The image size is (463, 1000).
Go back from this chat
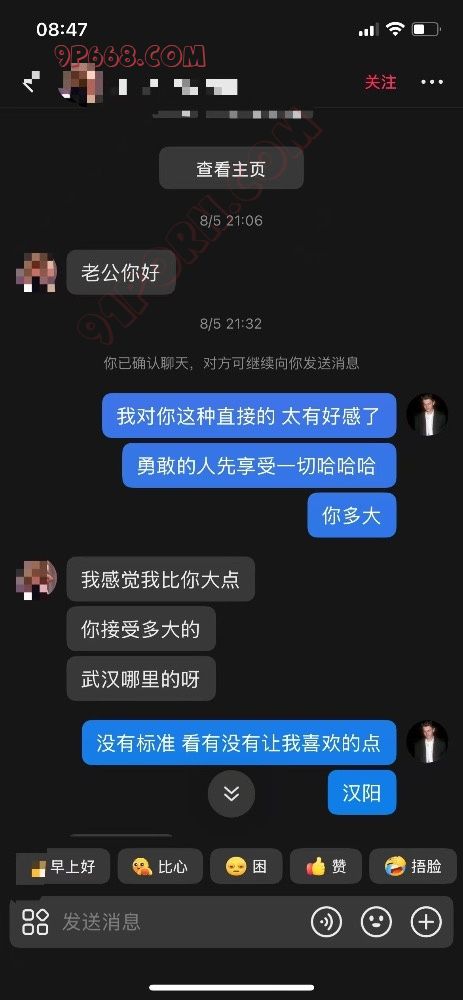(x=31, y=82)
